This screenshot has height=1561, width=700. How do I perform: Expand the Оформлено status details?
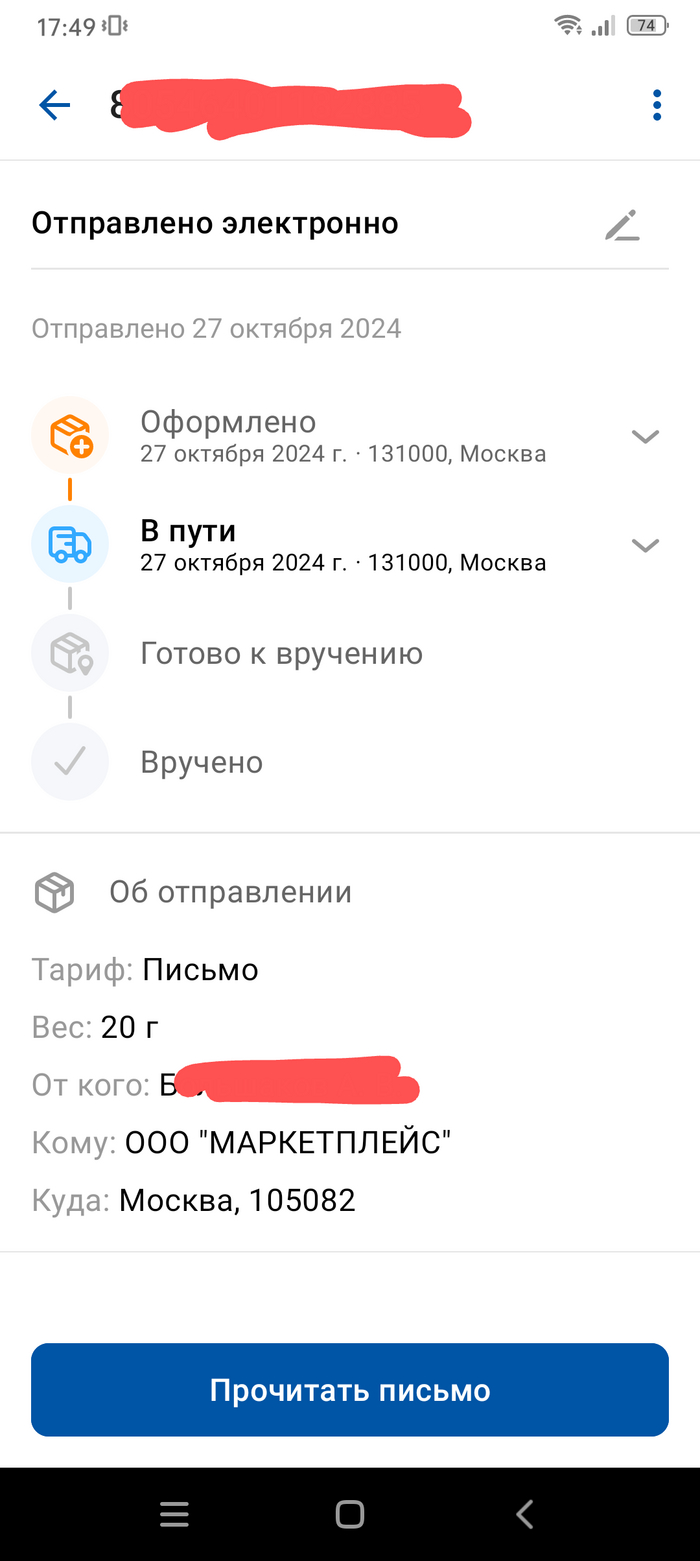(645, 436)
